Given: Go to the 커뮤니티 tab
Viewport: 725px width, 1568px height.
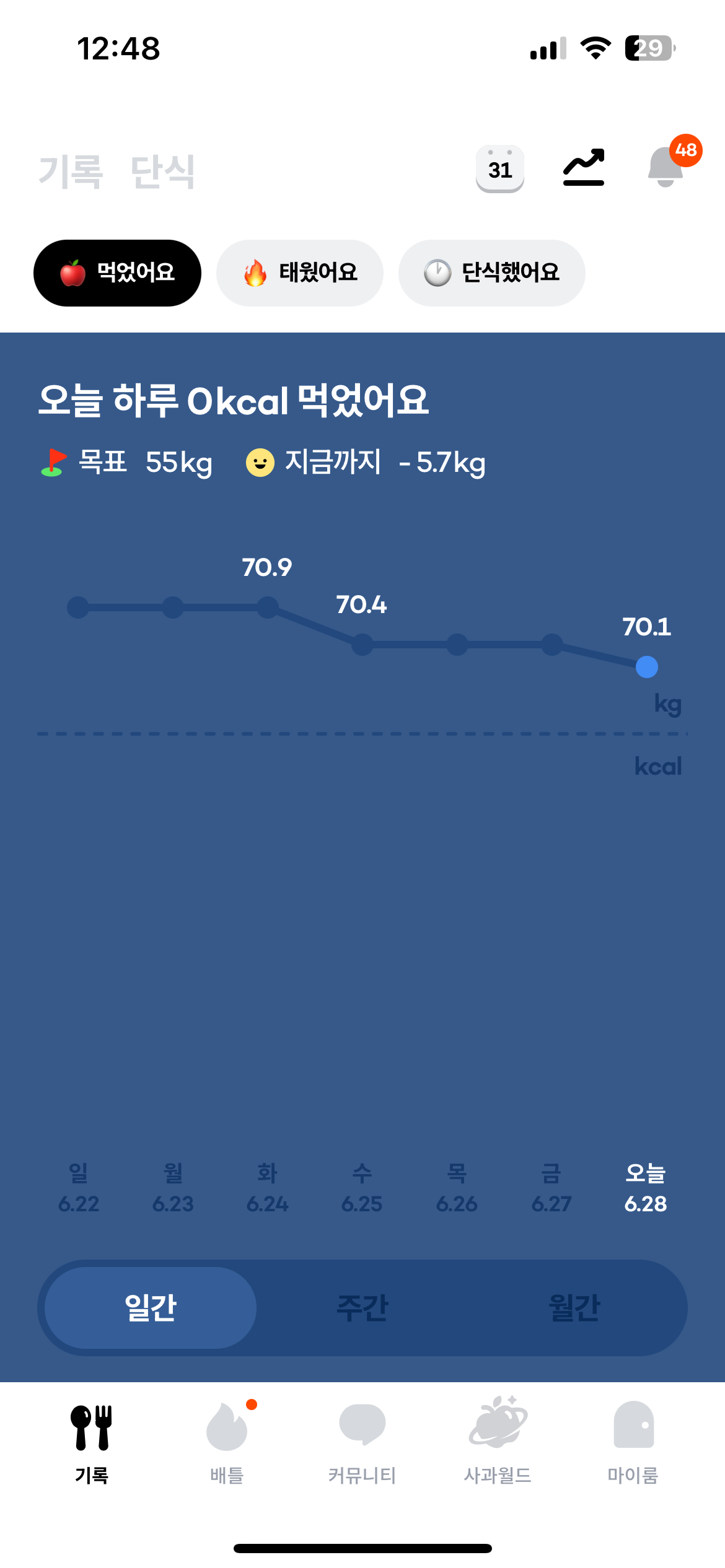Looking at the screenshot, I should coord(362,1442).
